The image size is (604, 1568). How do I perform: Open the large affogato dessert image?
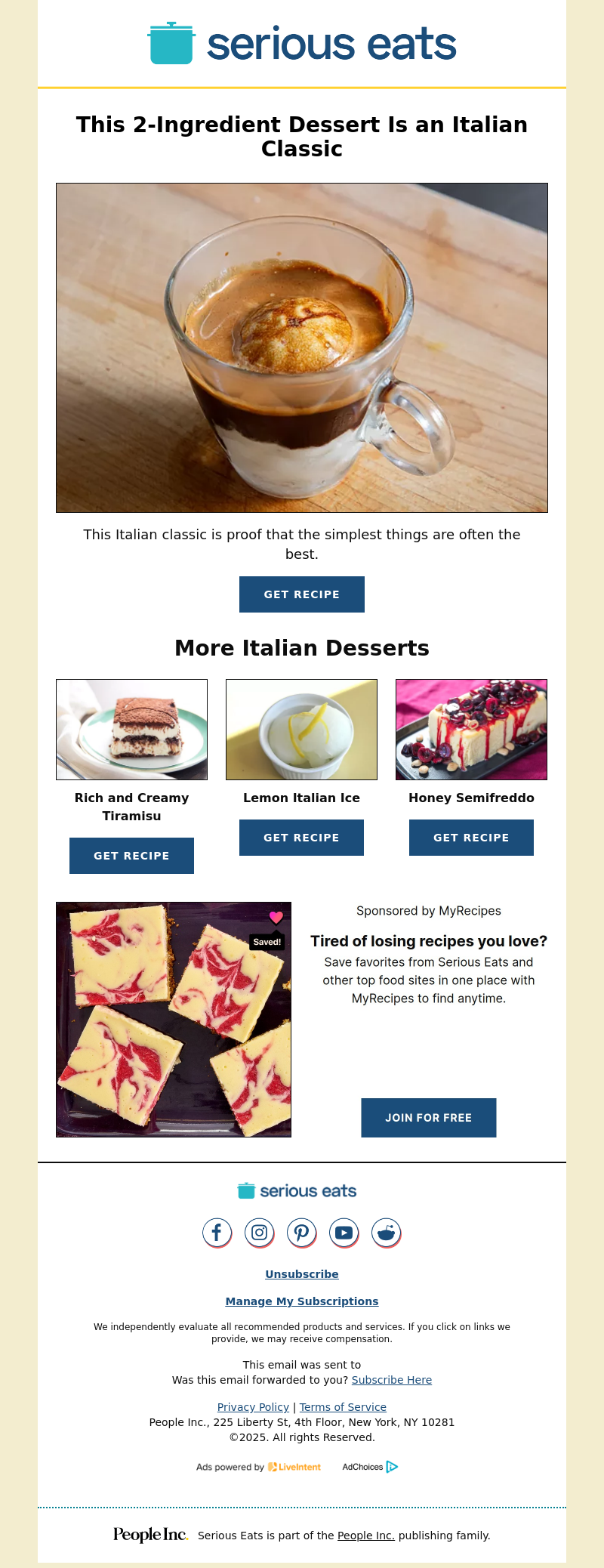[x=302, y=347]
